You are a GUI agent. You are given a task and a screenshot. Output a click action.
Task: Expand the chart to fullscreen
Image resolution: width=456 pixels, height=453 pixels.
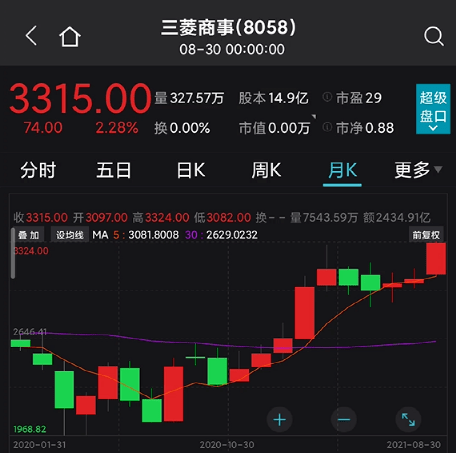click(408, 420)
